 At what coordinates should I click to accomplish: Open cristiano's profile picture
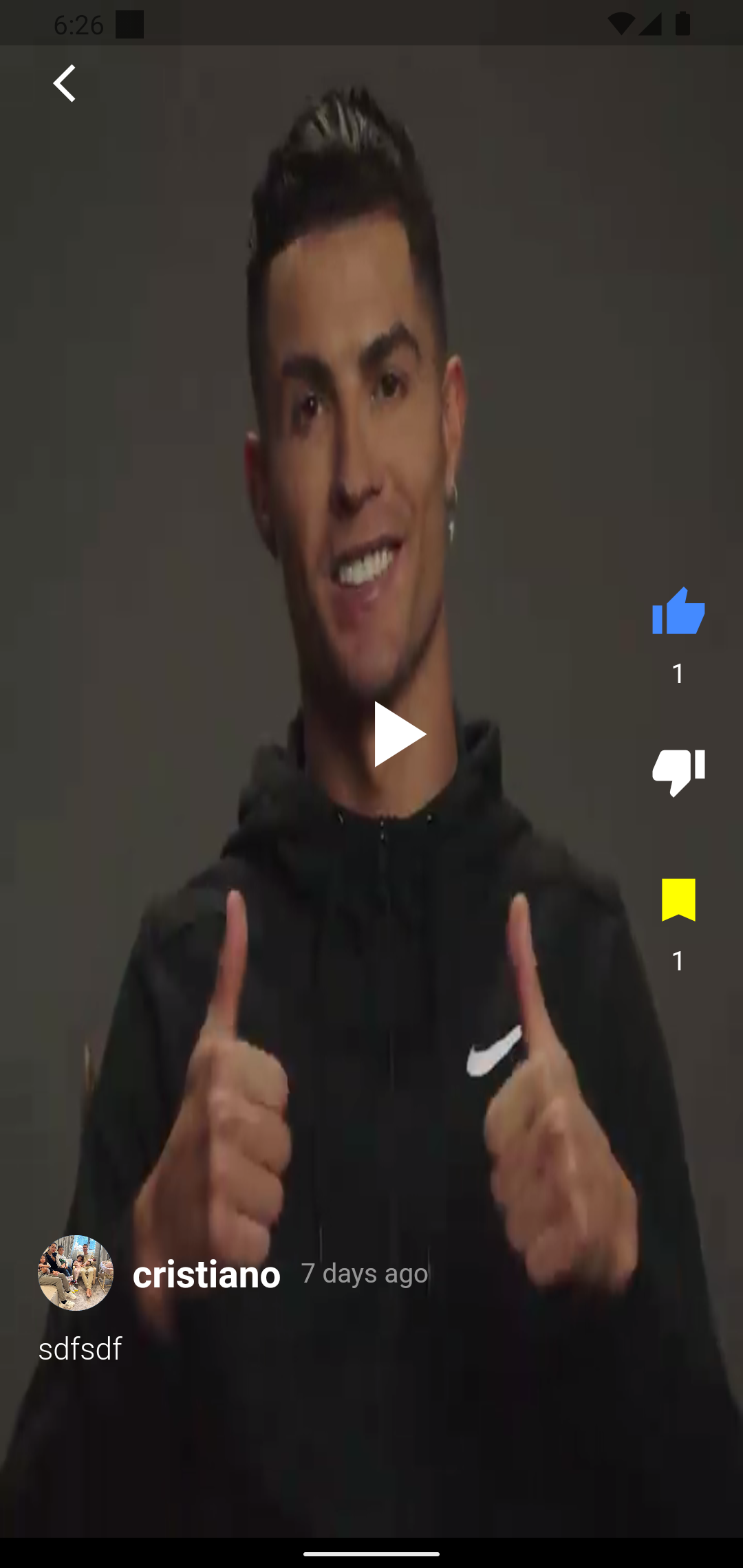point(76,1273)
